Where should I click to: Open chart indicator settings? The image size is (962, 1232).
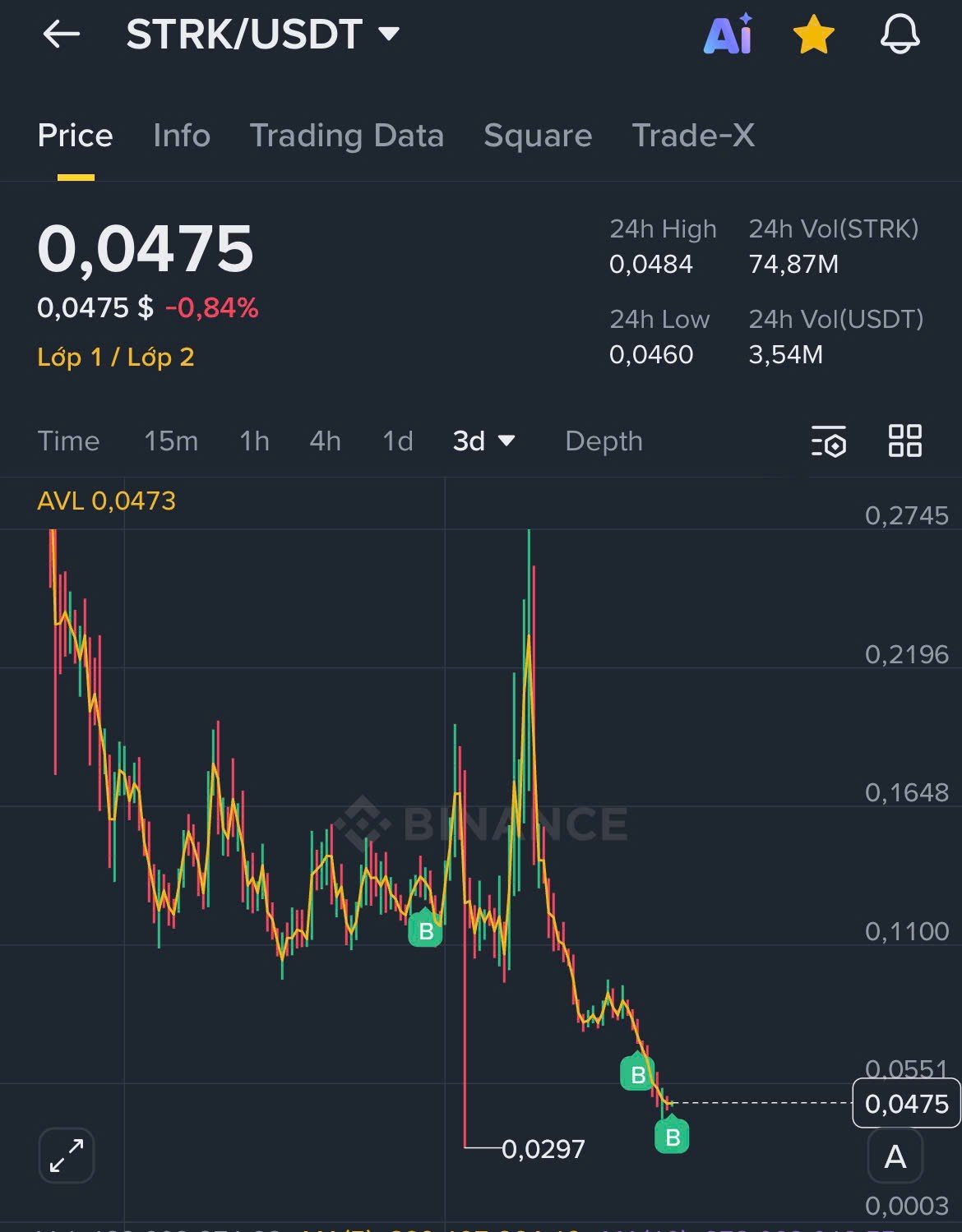[x=828, y=441]
